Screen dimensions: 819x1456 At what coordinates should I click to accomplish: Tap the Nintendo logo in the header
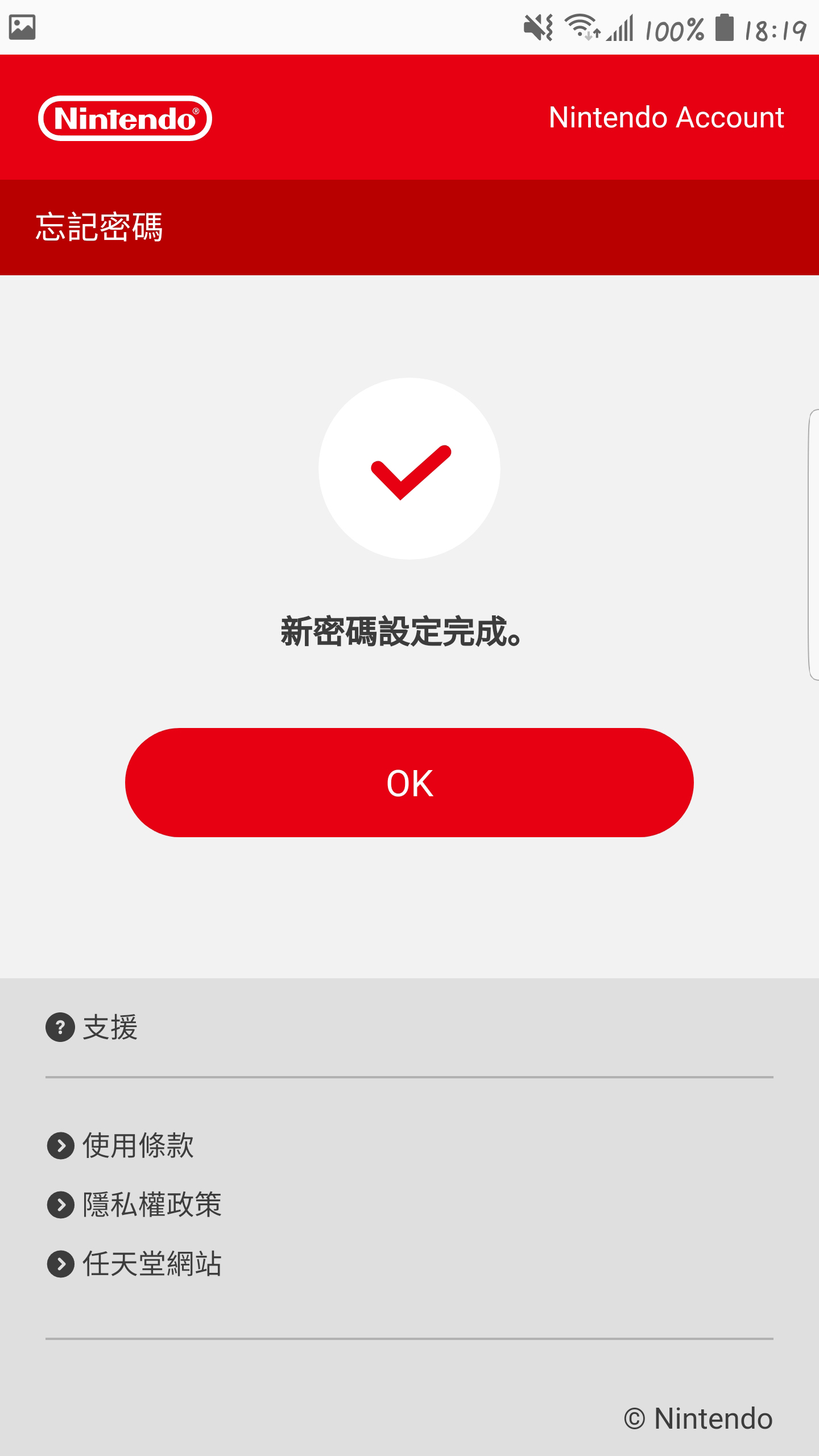[125, 118]
